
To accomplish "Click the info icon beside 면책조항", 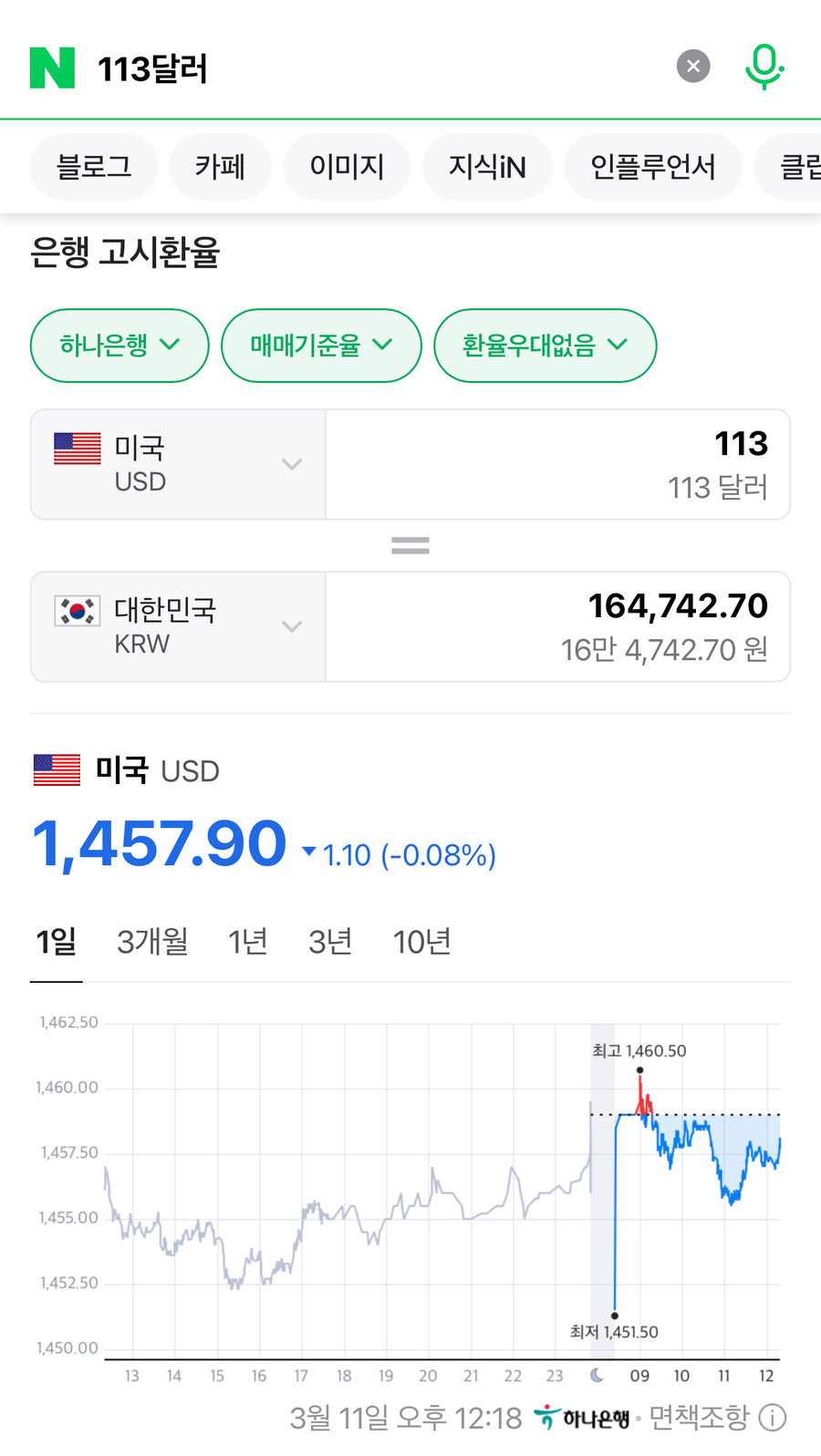I will tap(771, 1417).
